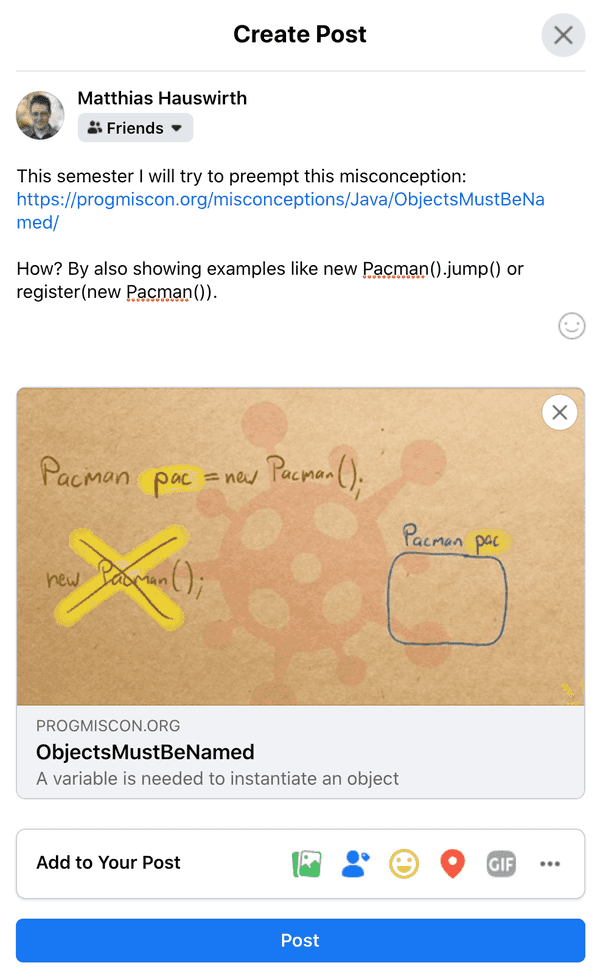
Task: Open the Friends audience selector
Action: click(135, 128)
